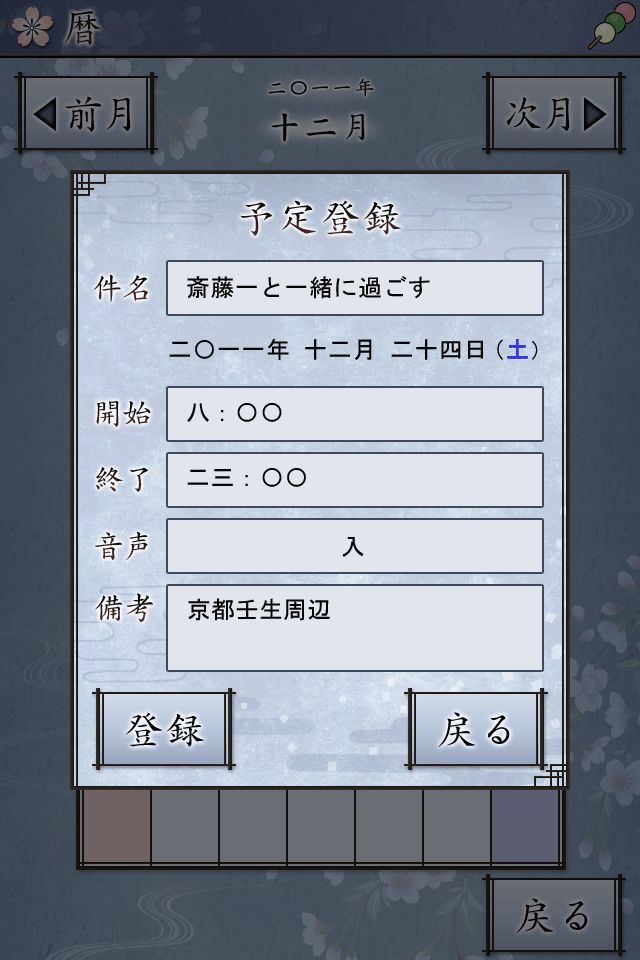Change the 開始 start time field
Screen dimensions: 640x960
coord(354,413)
